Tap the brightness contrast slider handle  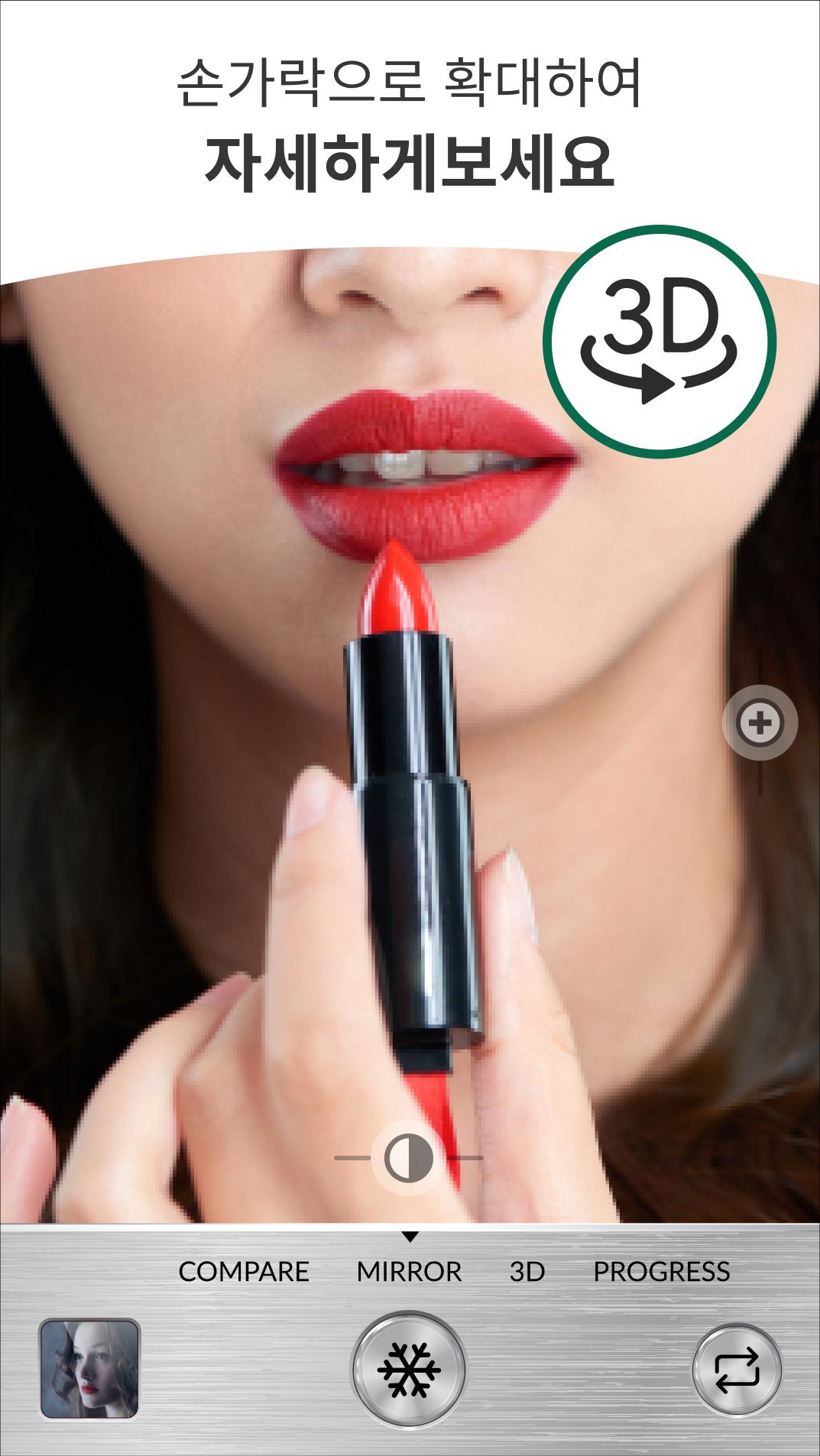pyautogui.click(x=408, y=1158)
